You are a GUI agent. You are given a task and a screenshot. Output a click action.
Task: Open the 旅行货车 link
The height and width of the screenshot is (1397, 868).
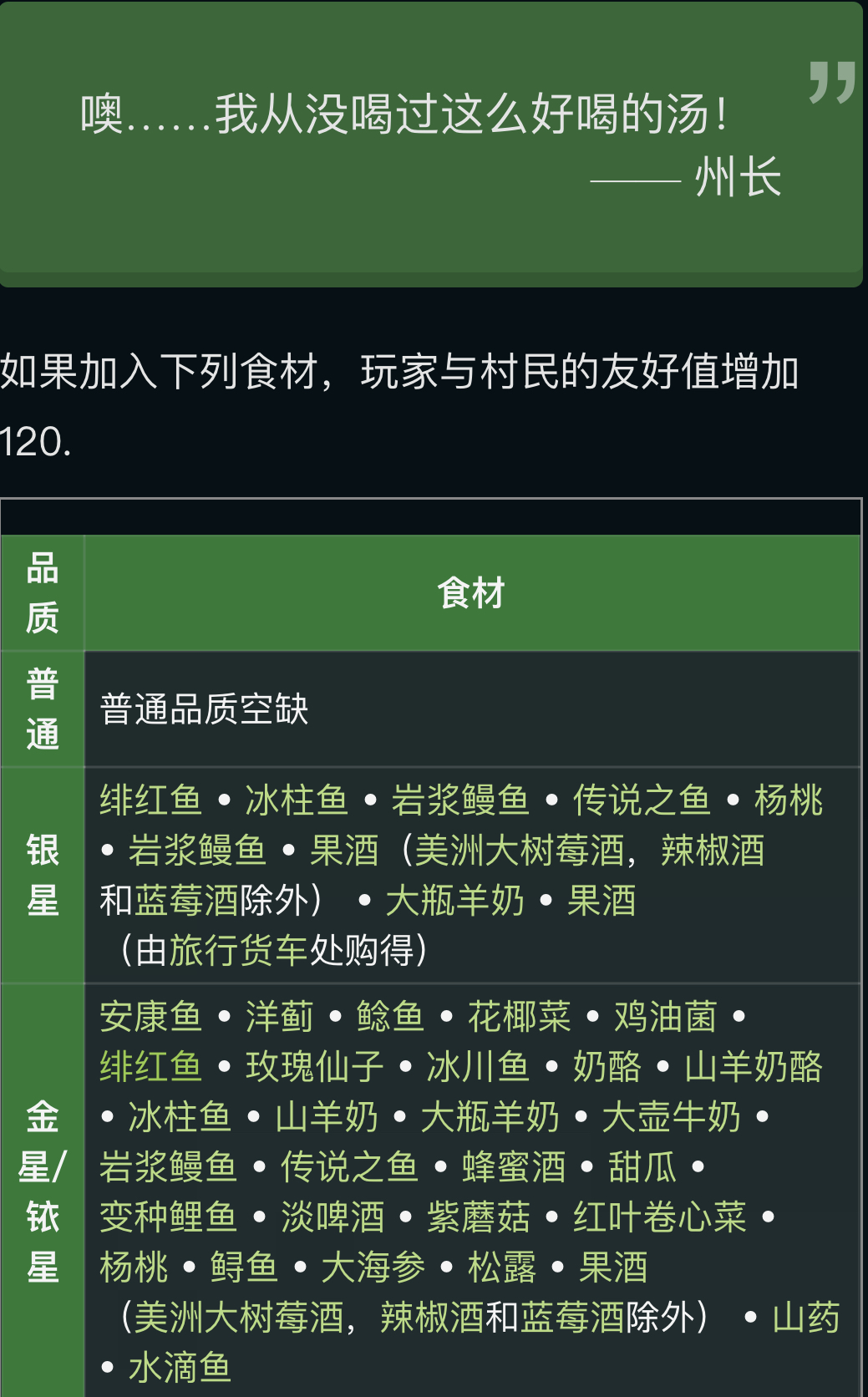coord(238,951)
